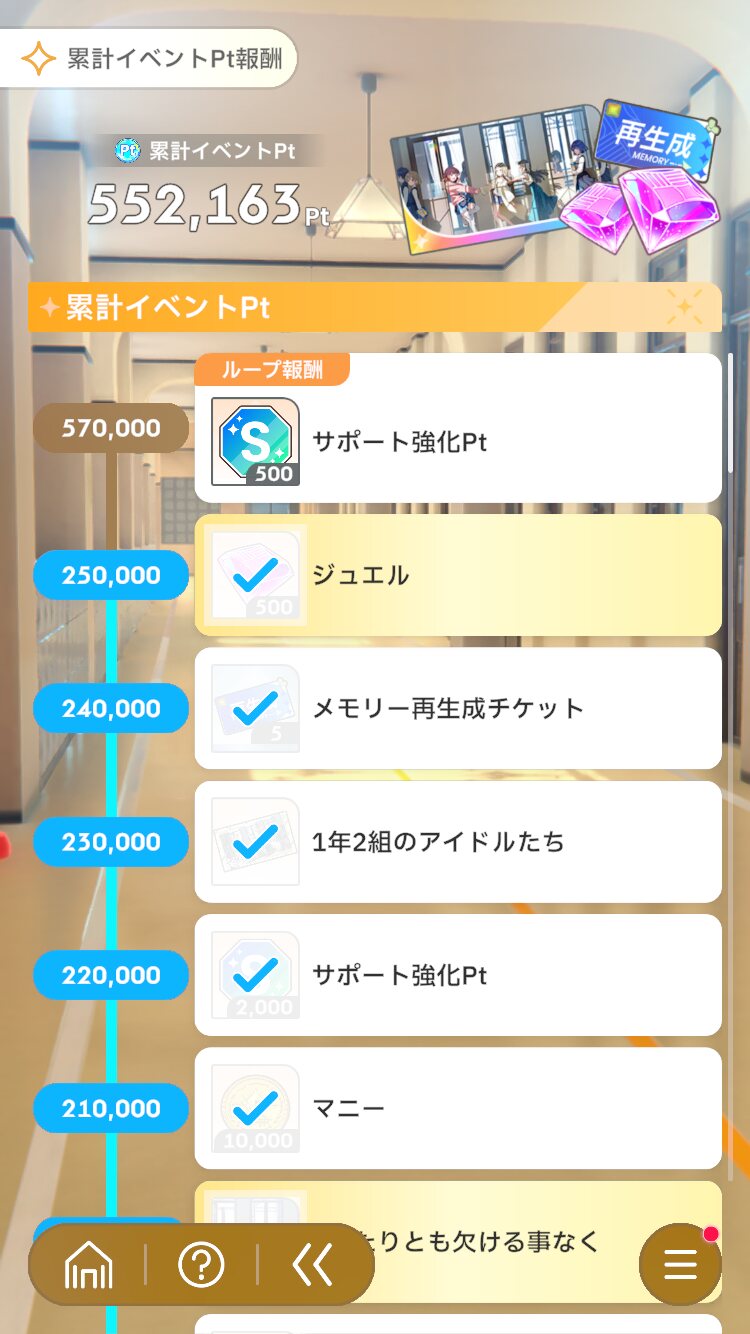View the メモリー再生成チケット reward
Image resolution: width=750 pixels, height=1334 pixels.
(x=458, y=708)
